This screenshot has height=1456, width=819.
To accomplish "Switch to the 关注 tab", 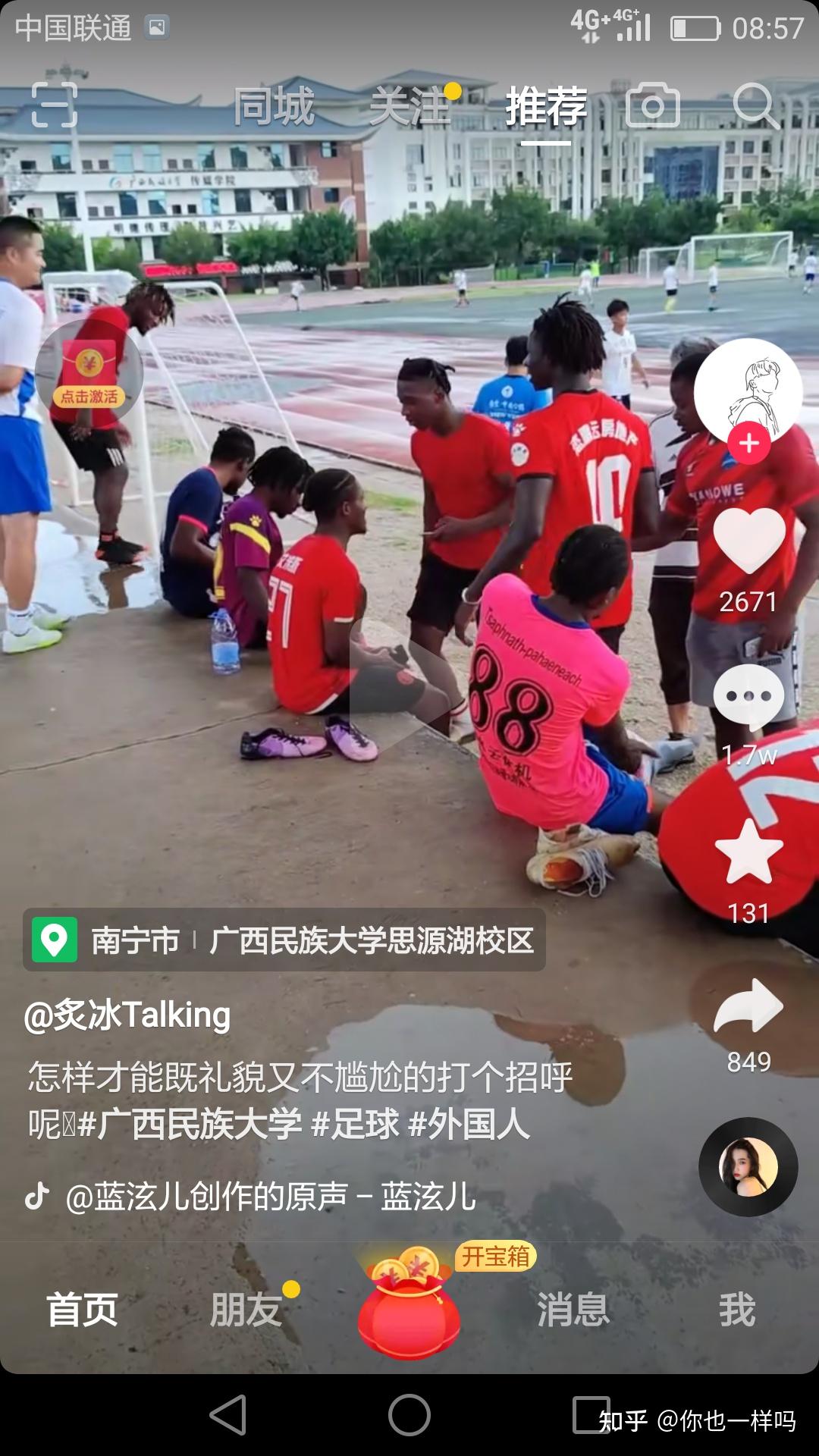I will click(x=410, y=105).
